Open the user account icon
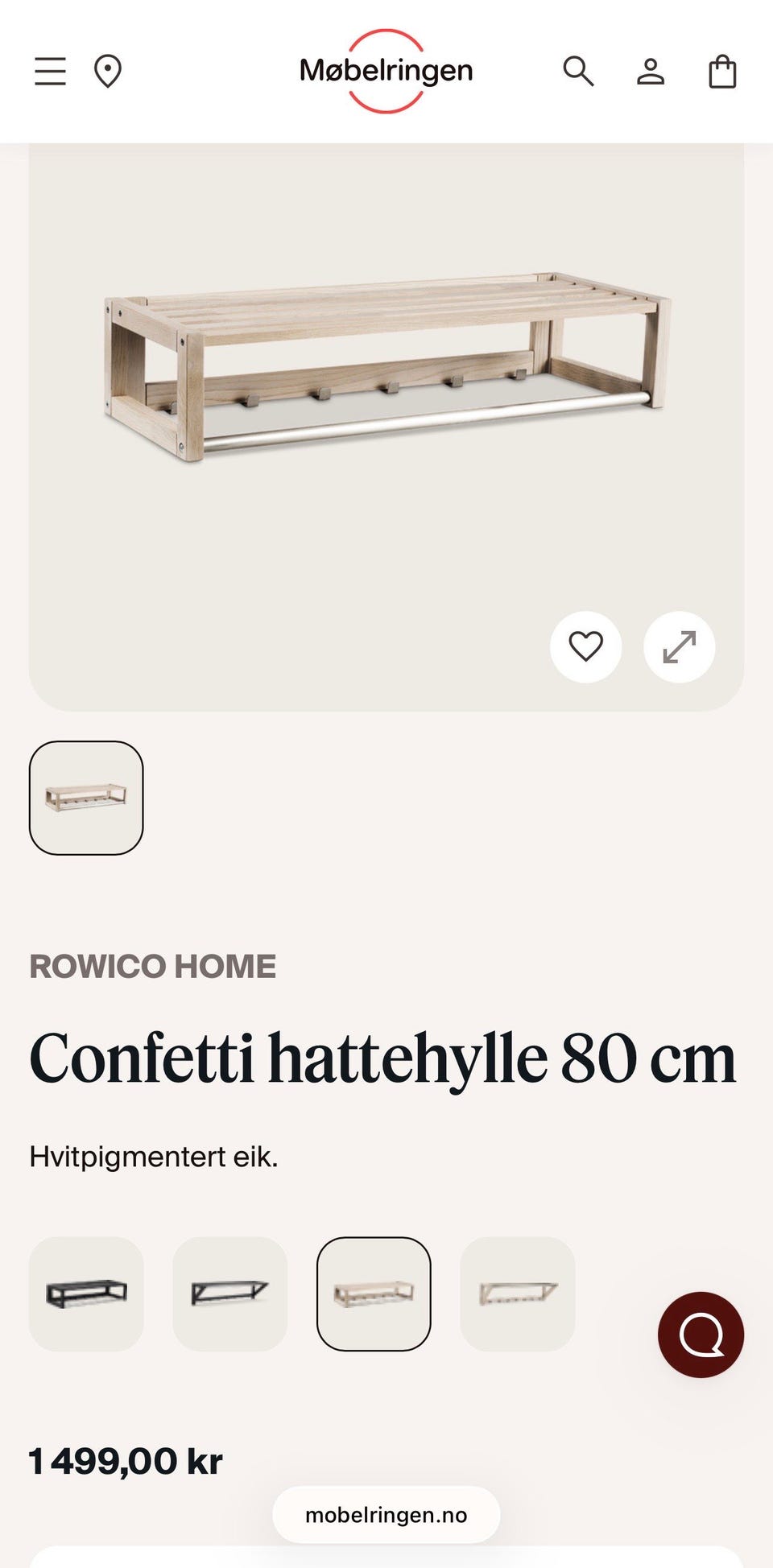This screenshot has height=1568, width=773. pos(651,71)
